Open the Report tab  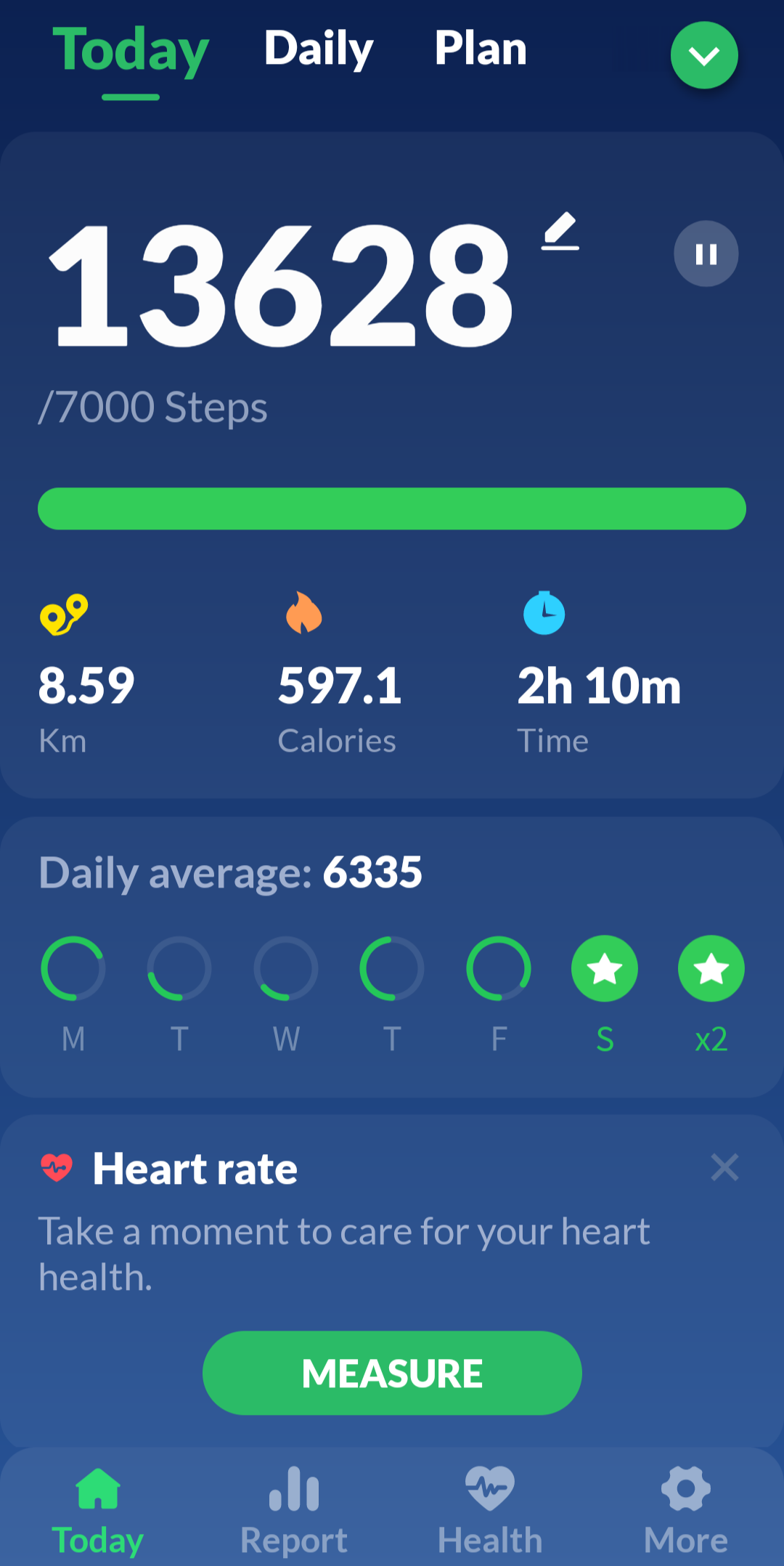294,1511
